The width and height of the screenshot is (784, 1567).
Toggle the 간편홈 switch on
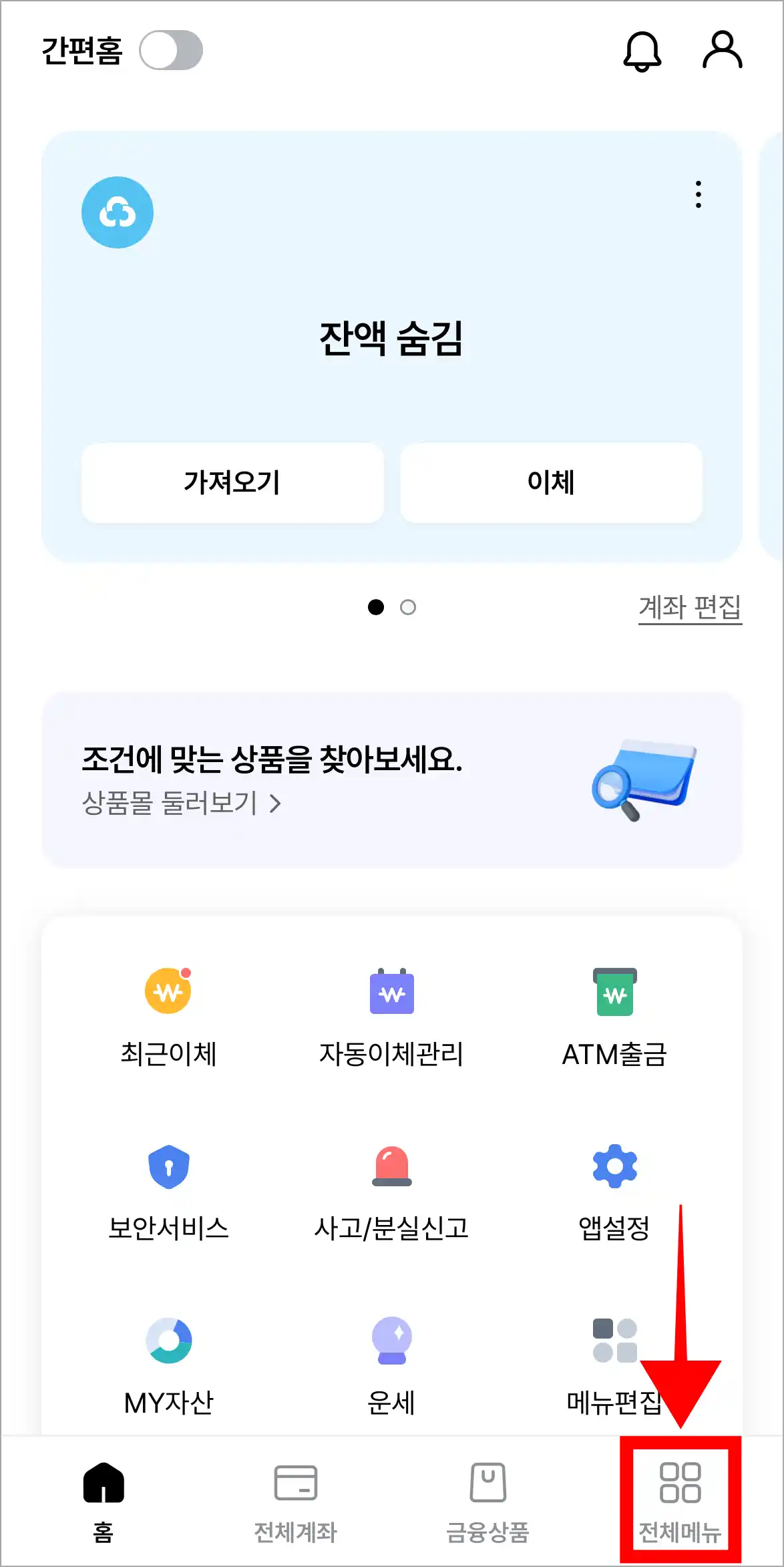pyautogui.click(x=172, y=50)
